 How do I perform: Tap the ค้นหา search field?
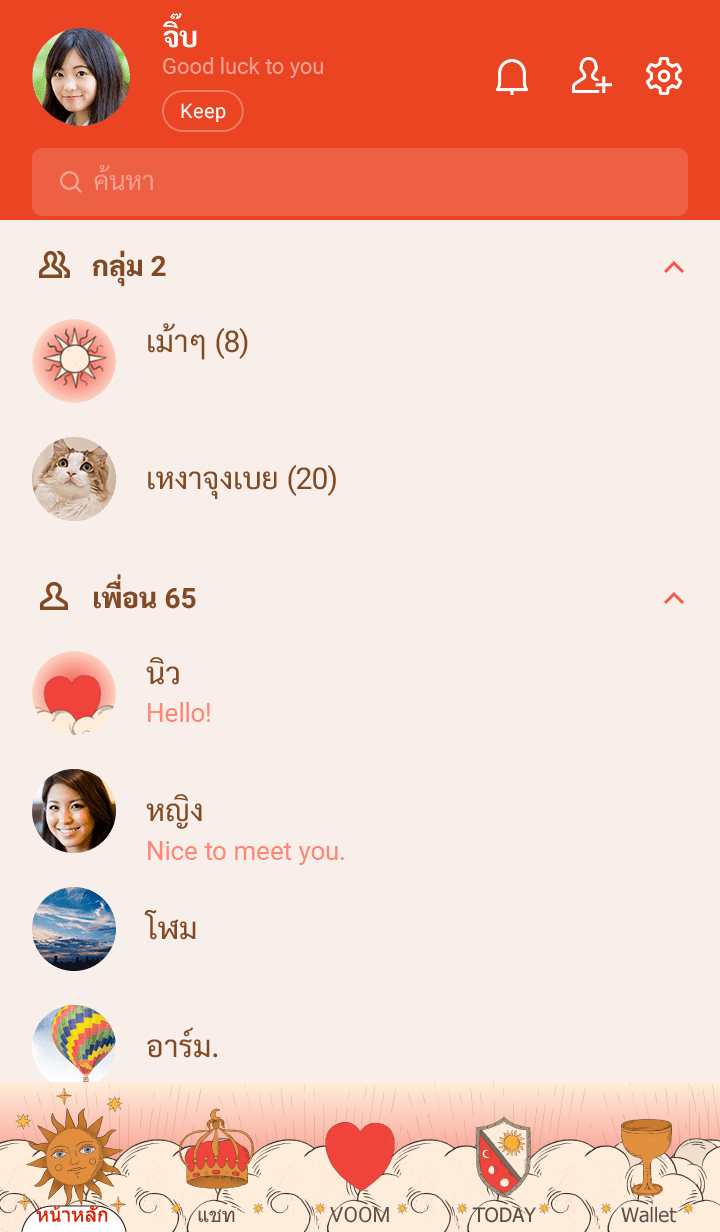pyautogui.click(x=360, y=182)
